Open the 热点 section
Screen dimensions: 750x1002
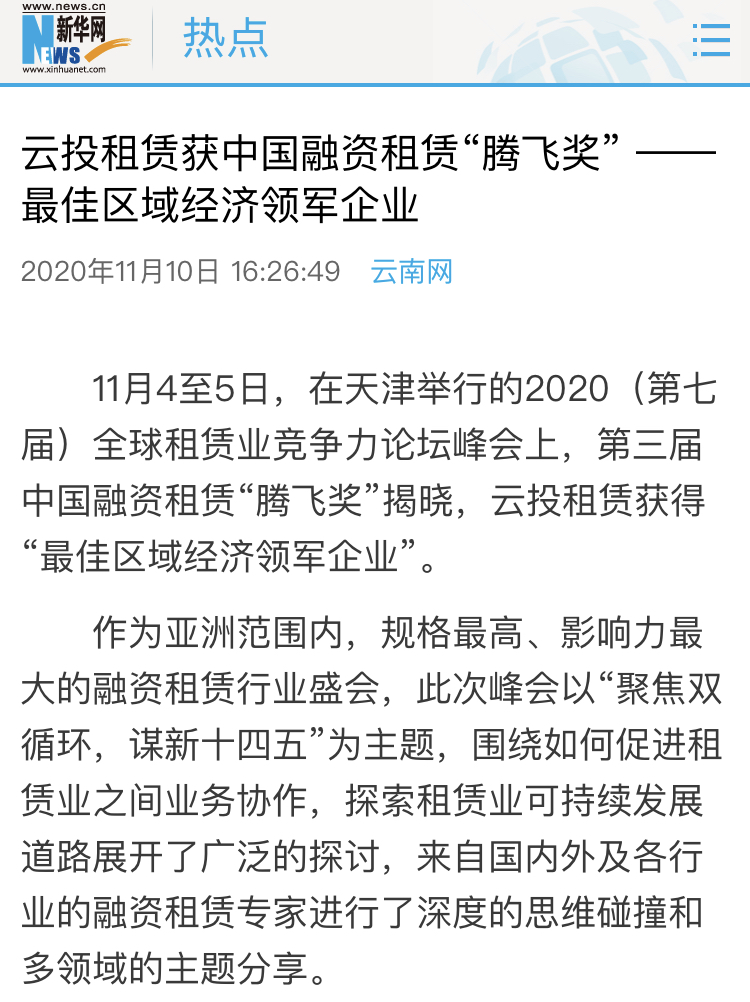click(226, 40)
